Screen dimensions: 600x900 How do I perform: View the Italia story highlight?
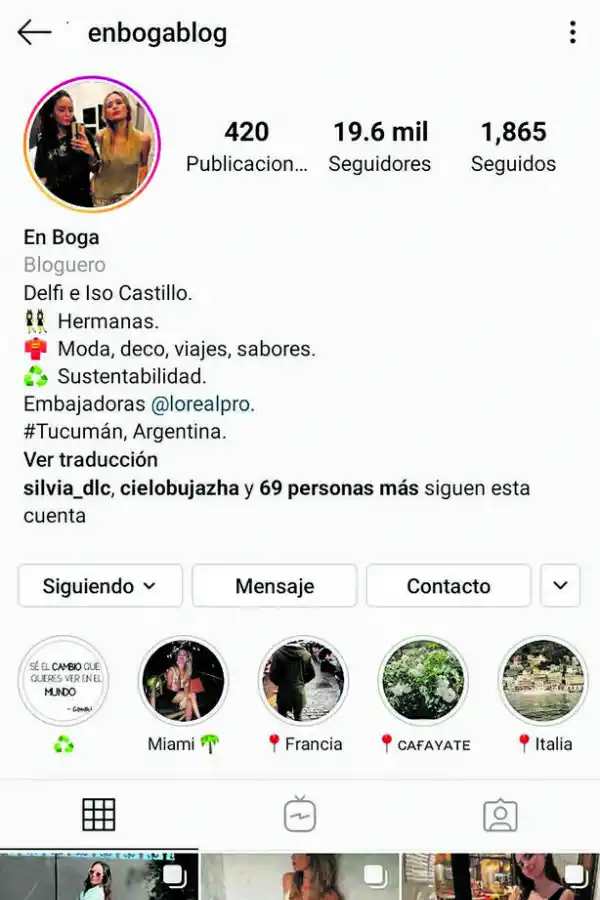pyautogui.click(x=543, y=681)
